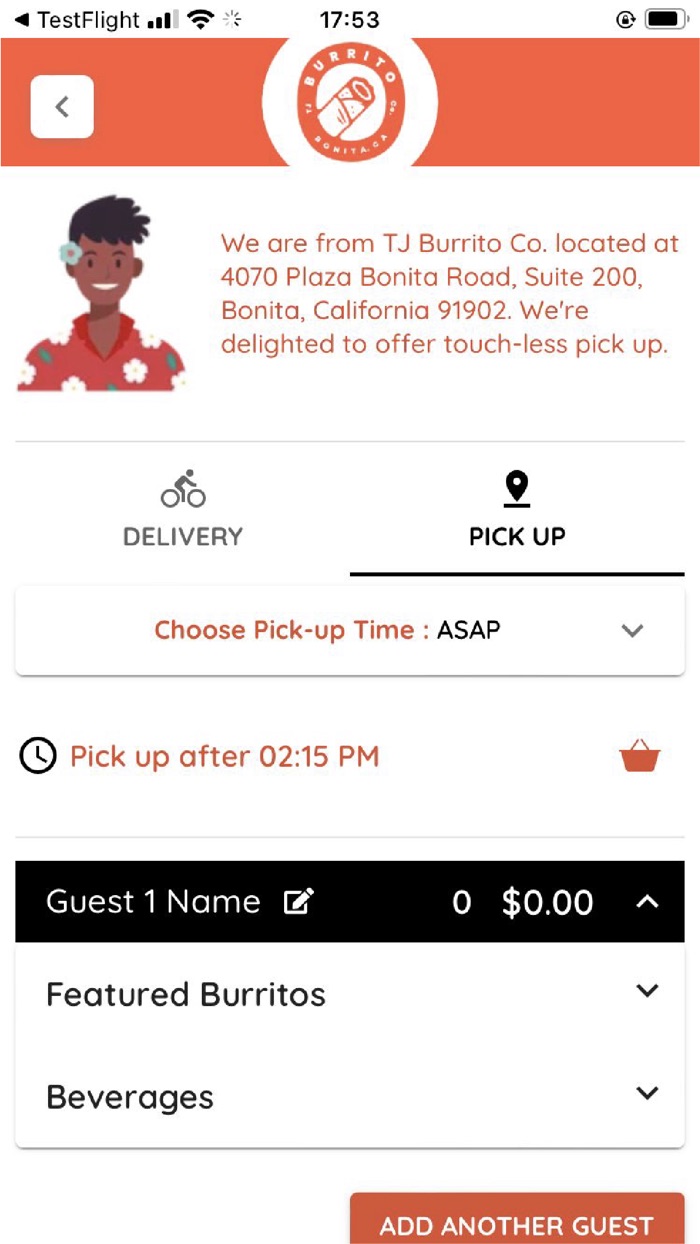Add another guest to the order

click(x=517, y=1223)
